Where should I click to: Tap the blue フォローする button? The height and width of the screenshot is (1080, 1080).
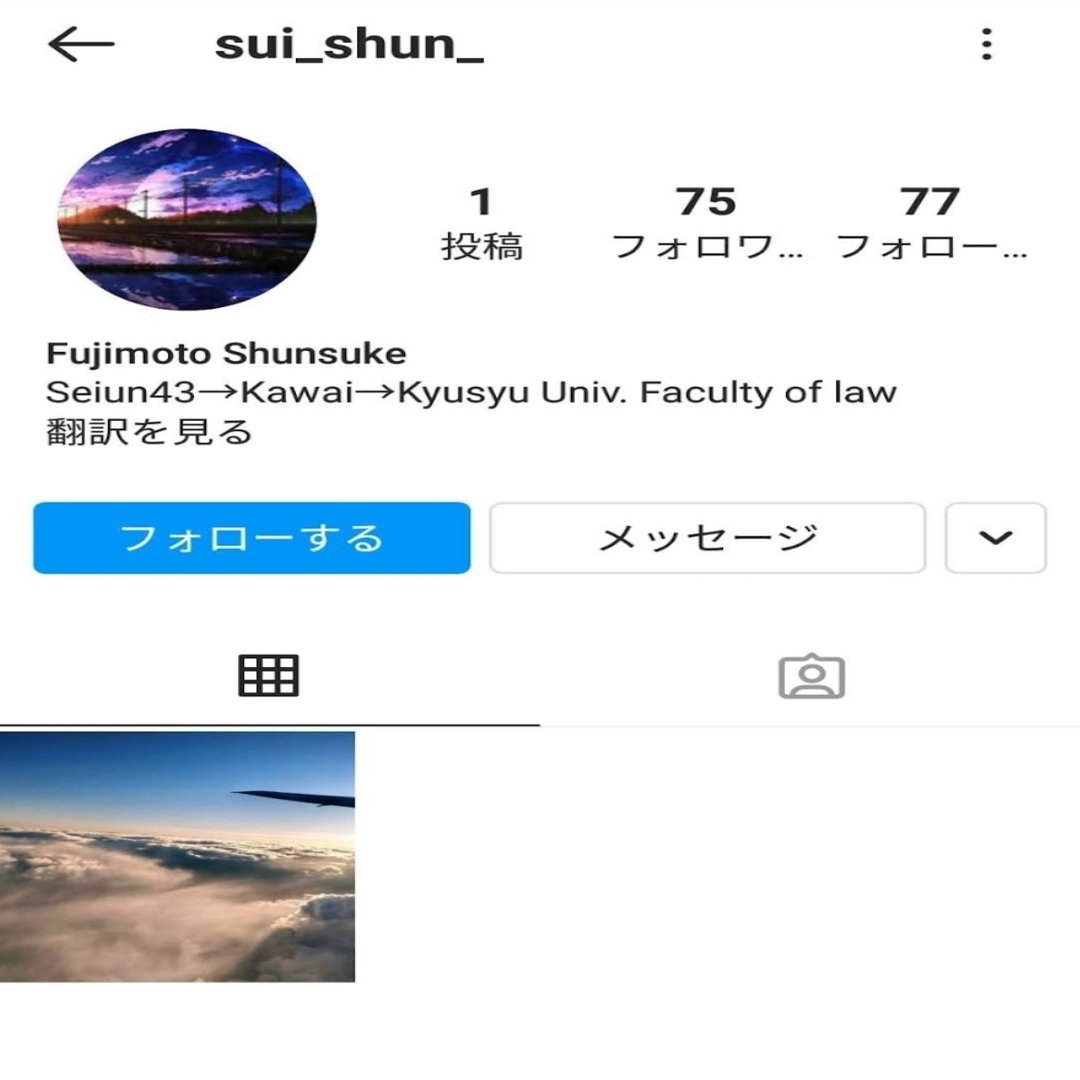tap(251, 538)
